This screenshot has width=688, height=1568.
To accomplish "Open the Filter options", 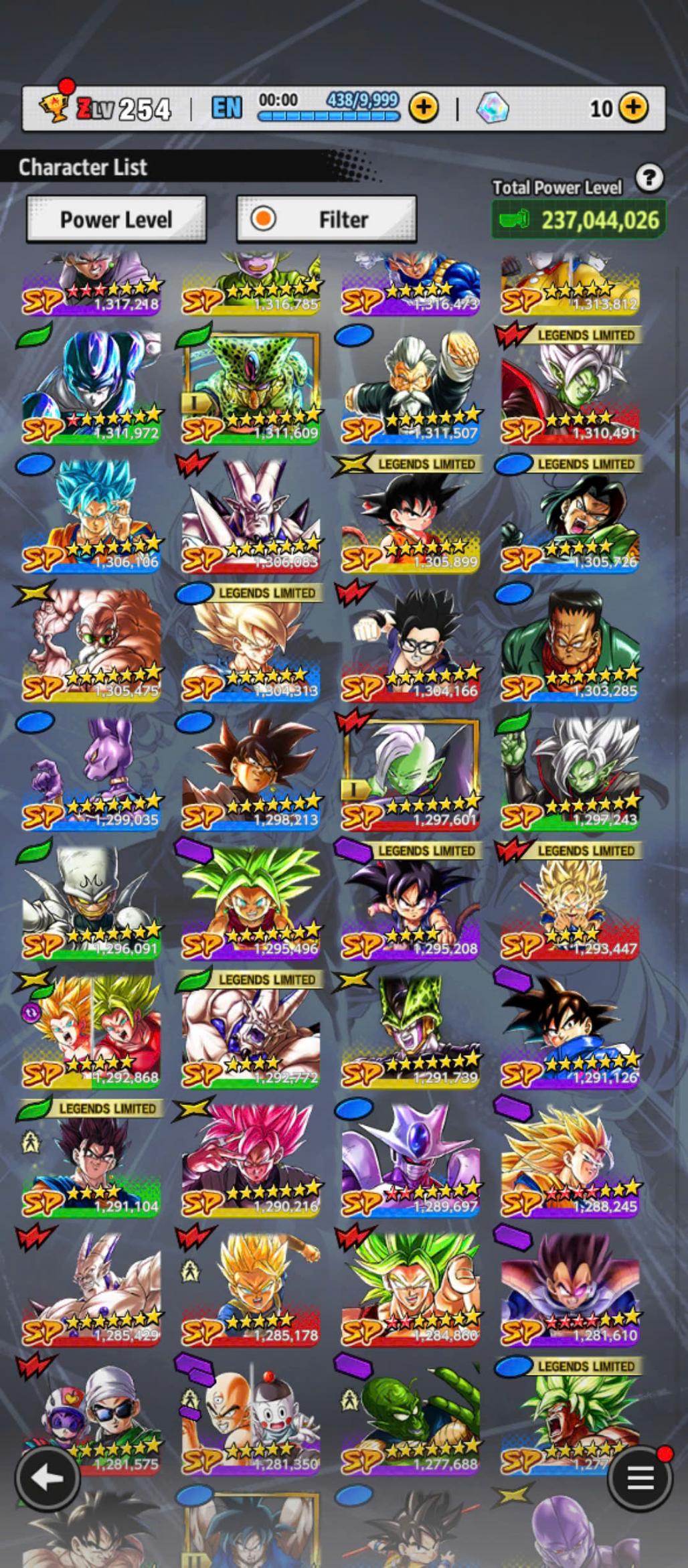I will coord(327,219).
